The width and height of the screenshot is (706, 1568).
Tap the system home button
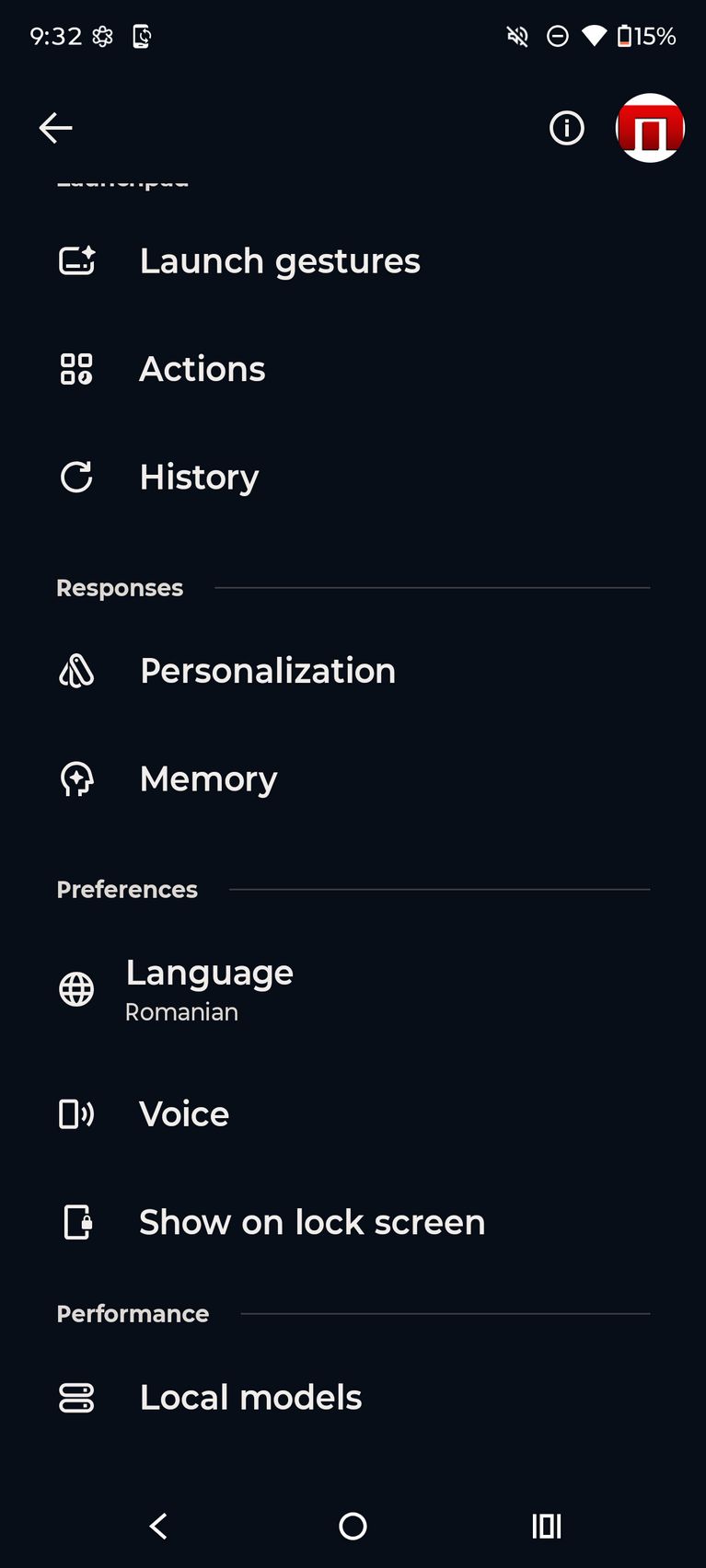coord(353,1527)
